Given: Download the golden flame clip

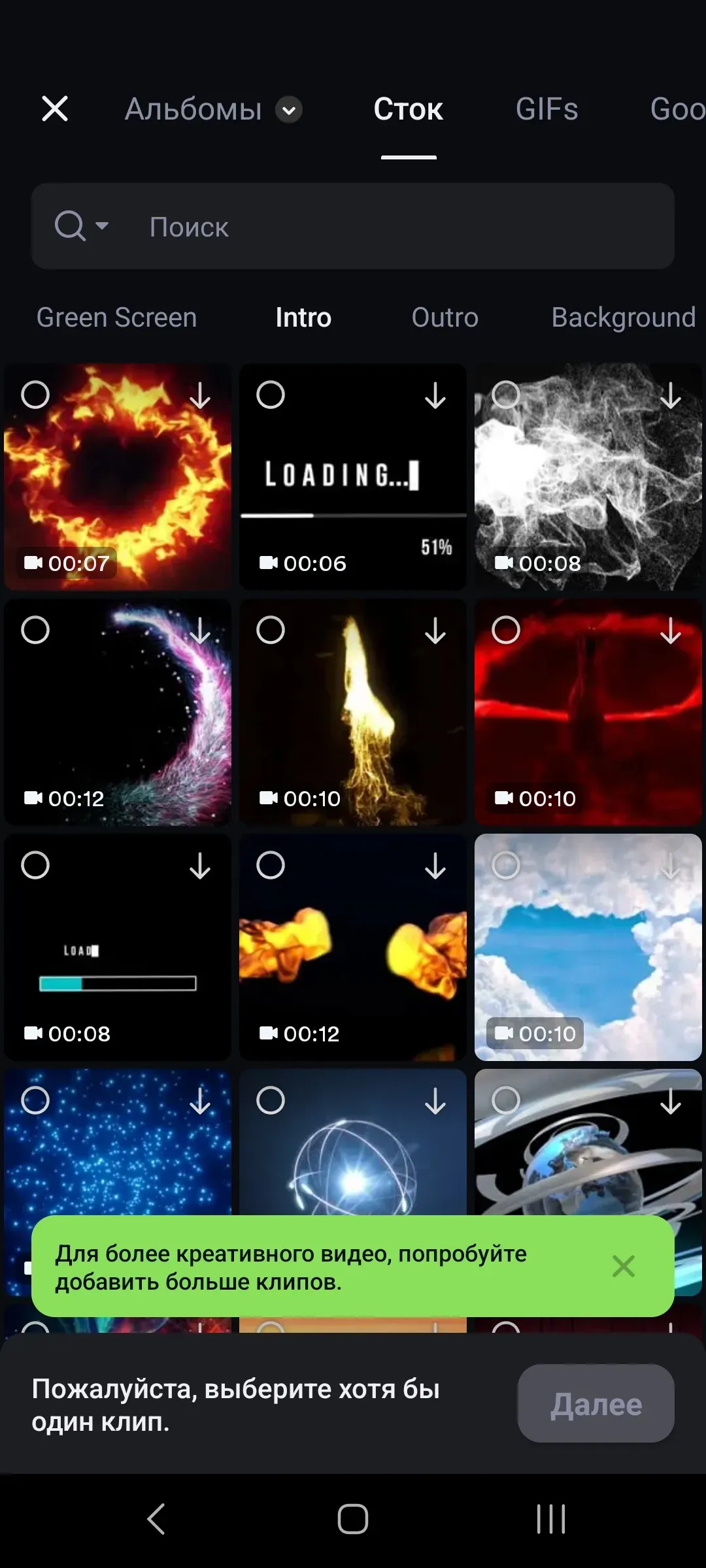Looking at the screenshot, I should click(435, 631).
